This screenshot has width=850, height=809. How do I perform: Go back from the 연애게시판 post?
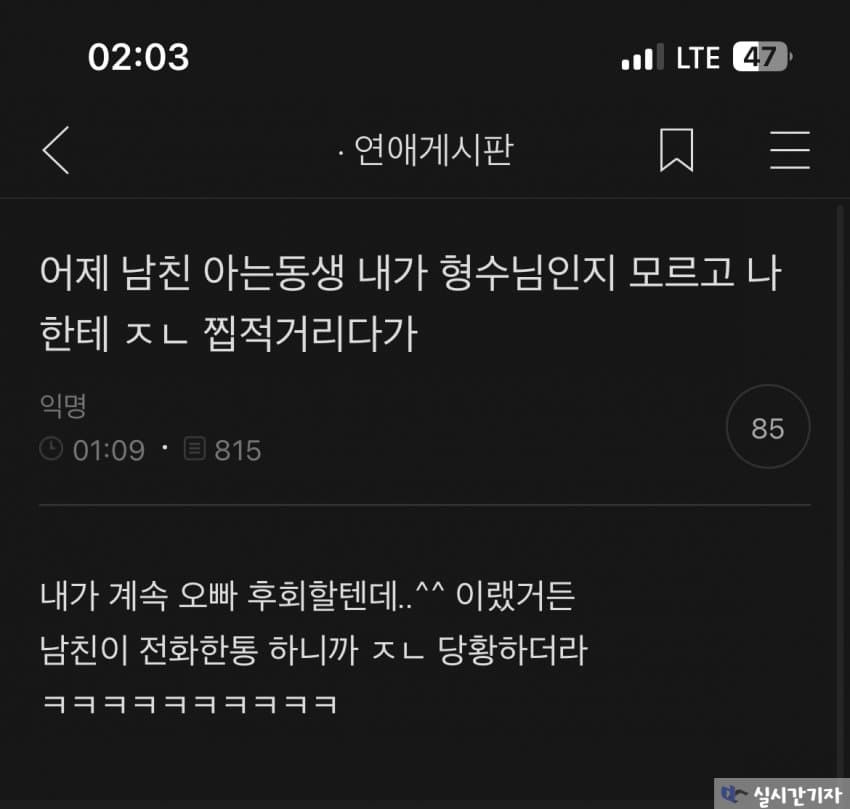[57, 151]
